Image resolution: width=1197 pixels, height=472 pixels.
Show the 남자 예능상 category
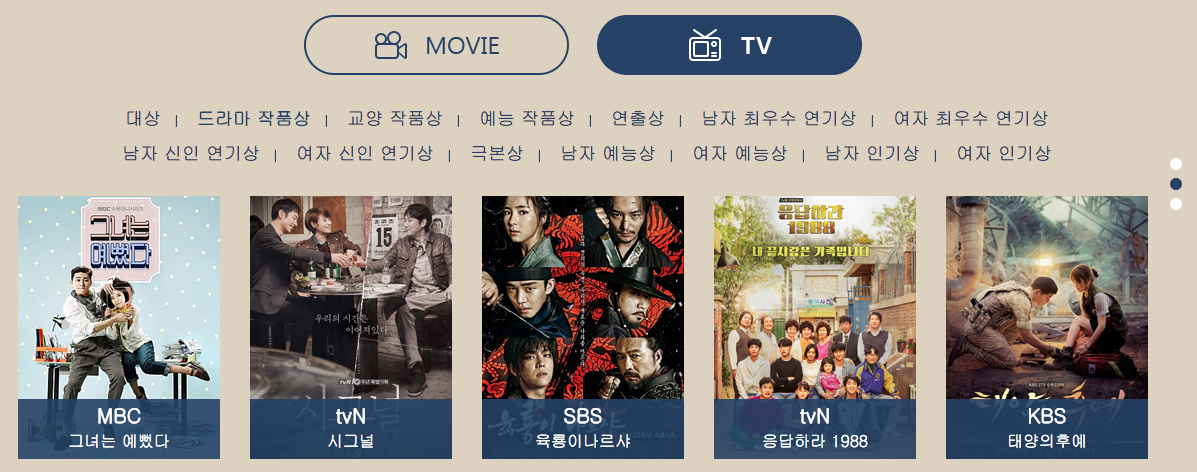[x=607, y=153]
